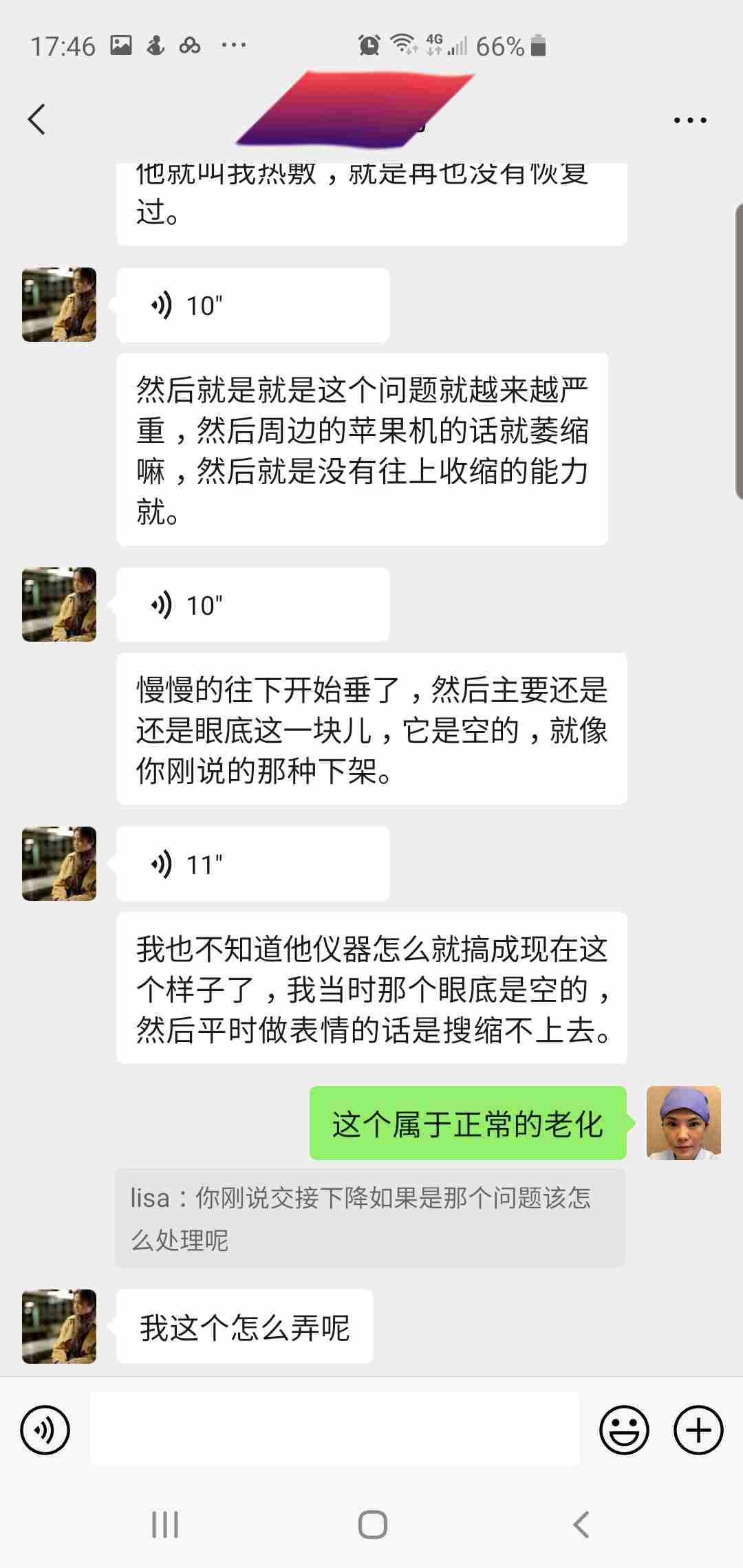The height and width of the screenshot is (1568, 743).
Task: Open the chat overflow menu
Action: (689, 120)
